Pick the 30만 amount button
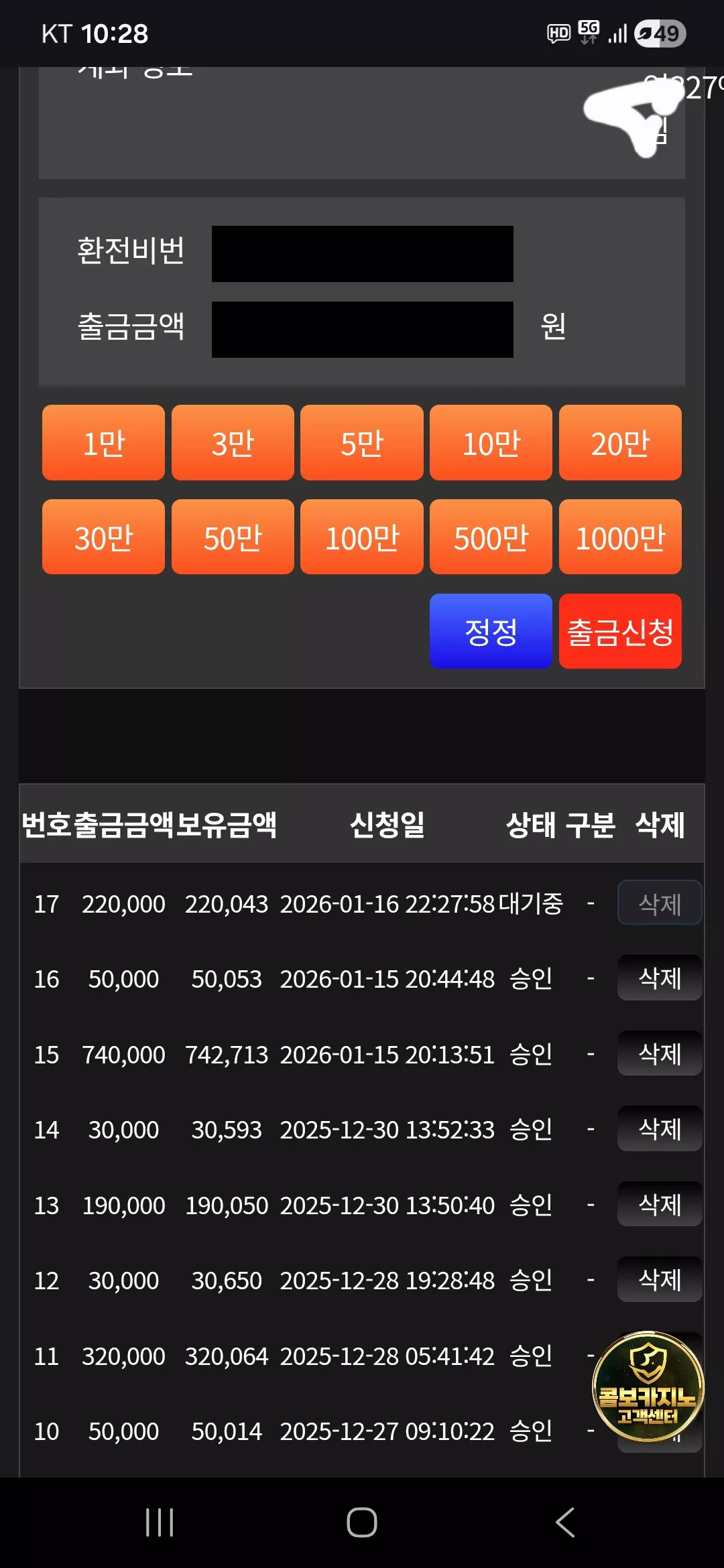 point(103,537)
